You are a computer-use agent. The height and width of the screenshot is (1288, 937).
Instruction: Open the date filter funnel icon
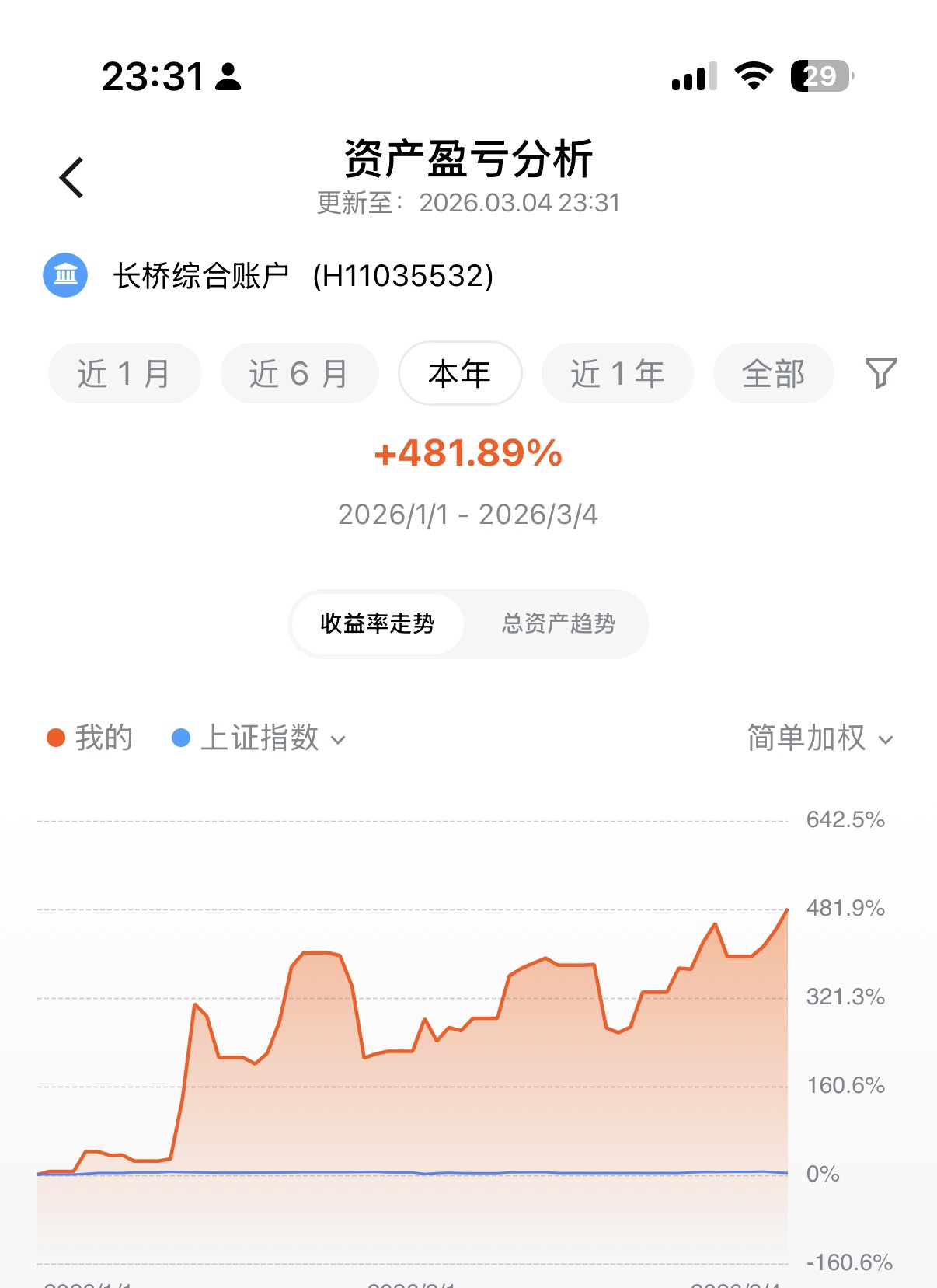pyautogui.click(x=880, y=373)
